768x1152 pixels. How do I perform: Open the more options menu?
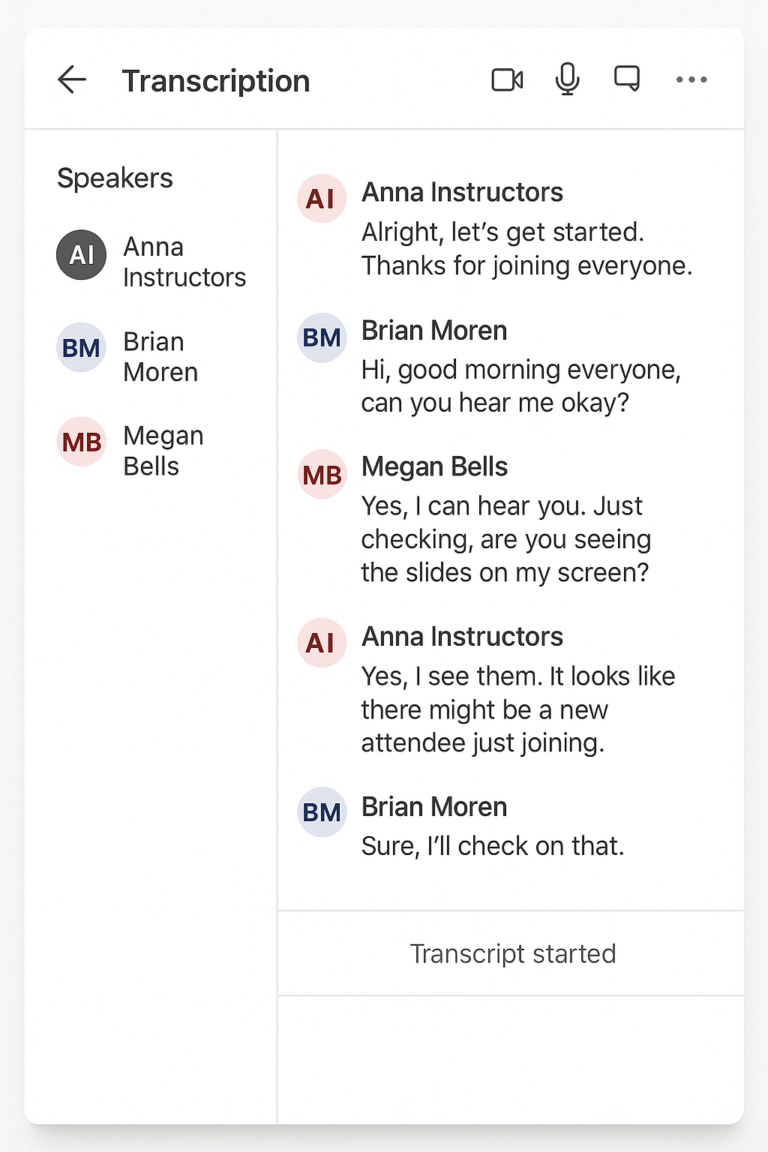(x=692, y=79)
